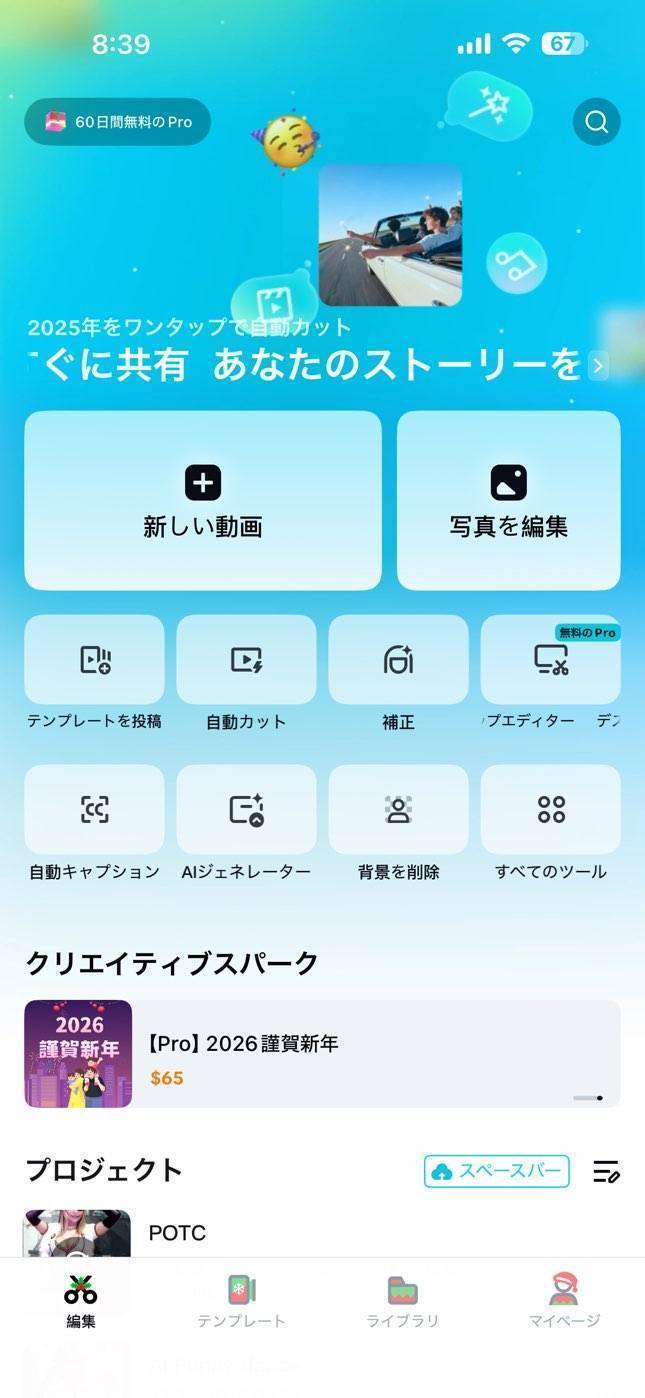Open the desktop editor tool marked 無料のPro
The height and width of the screenshot is (1398, 645).
coord(550,660)
